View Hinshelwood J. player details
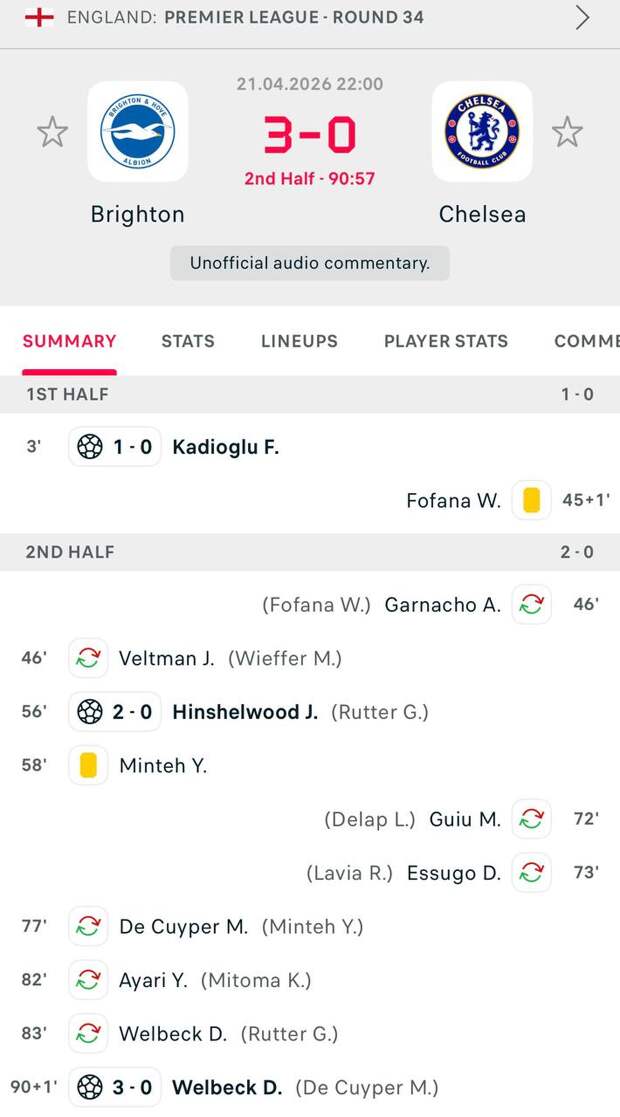This screenshot has width=620, height=1117. click(x=245, y=712)
